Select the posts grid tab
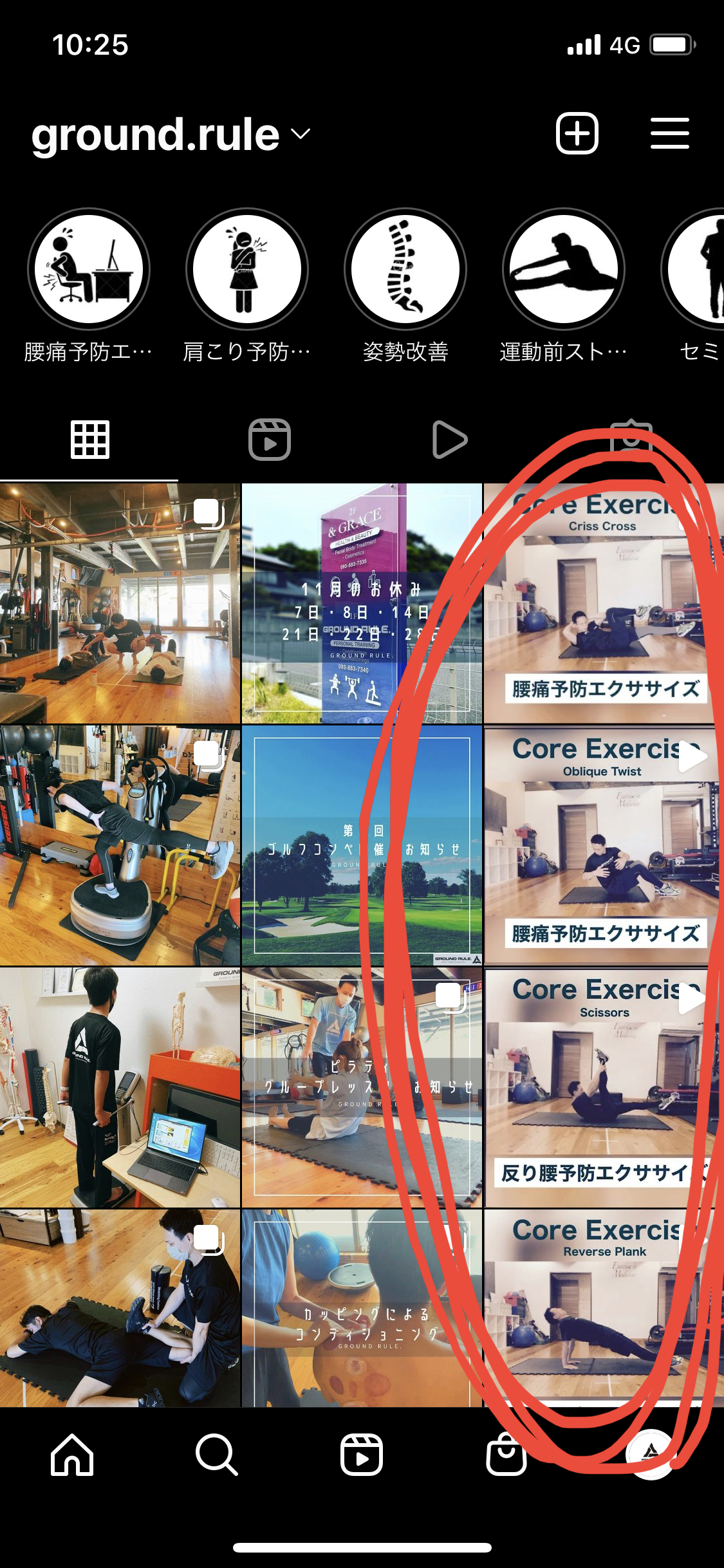Viewport: 724px width, 1568px height. [x=90, y=440]
